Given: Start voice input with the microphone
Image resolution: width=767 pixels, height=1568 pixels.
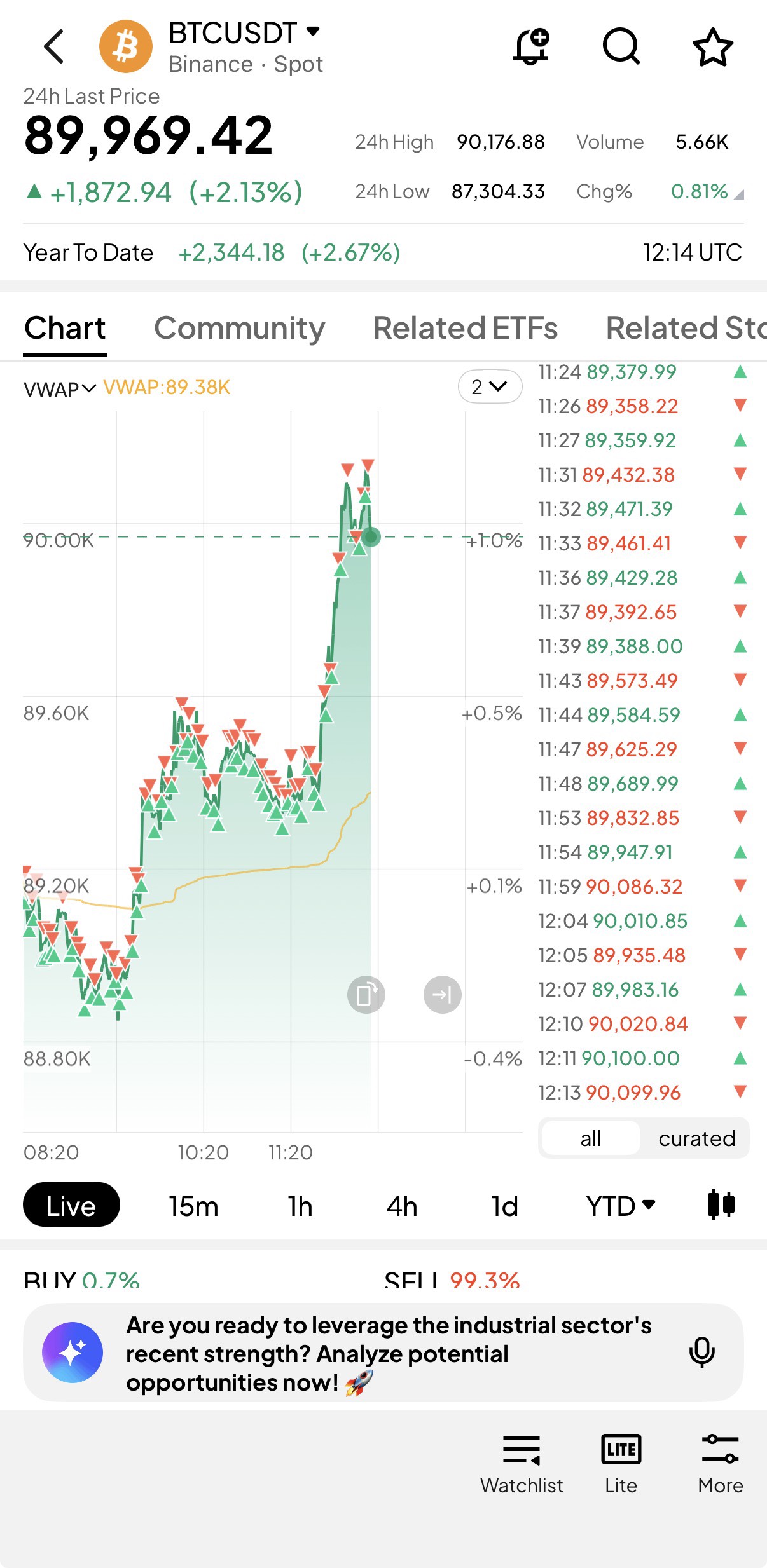Looking at the screenshot, I should 701,1352.
